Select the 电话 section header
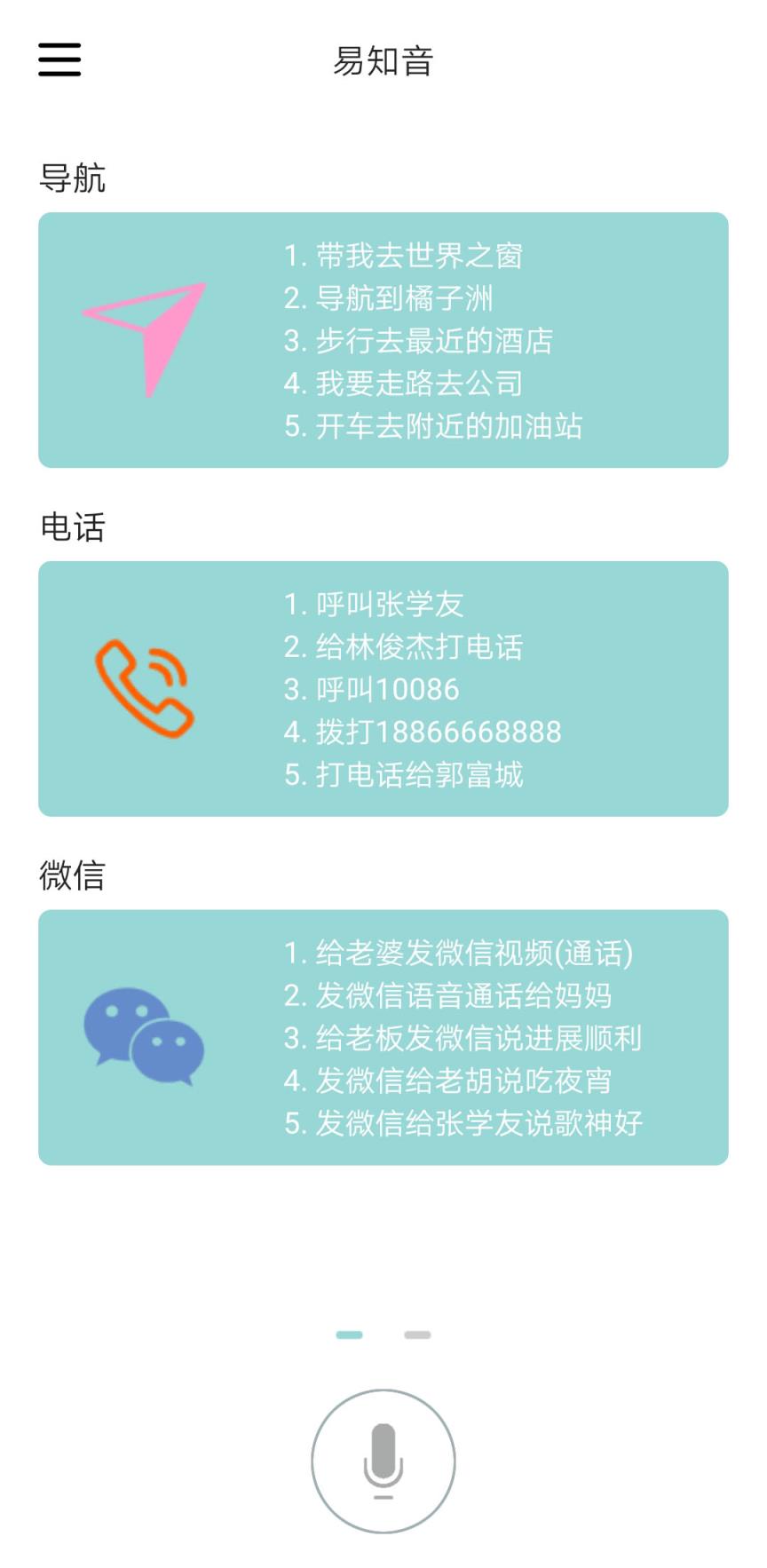Viewport: 767px width, 1568px height. (73, 526)
